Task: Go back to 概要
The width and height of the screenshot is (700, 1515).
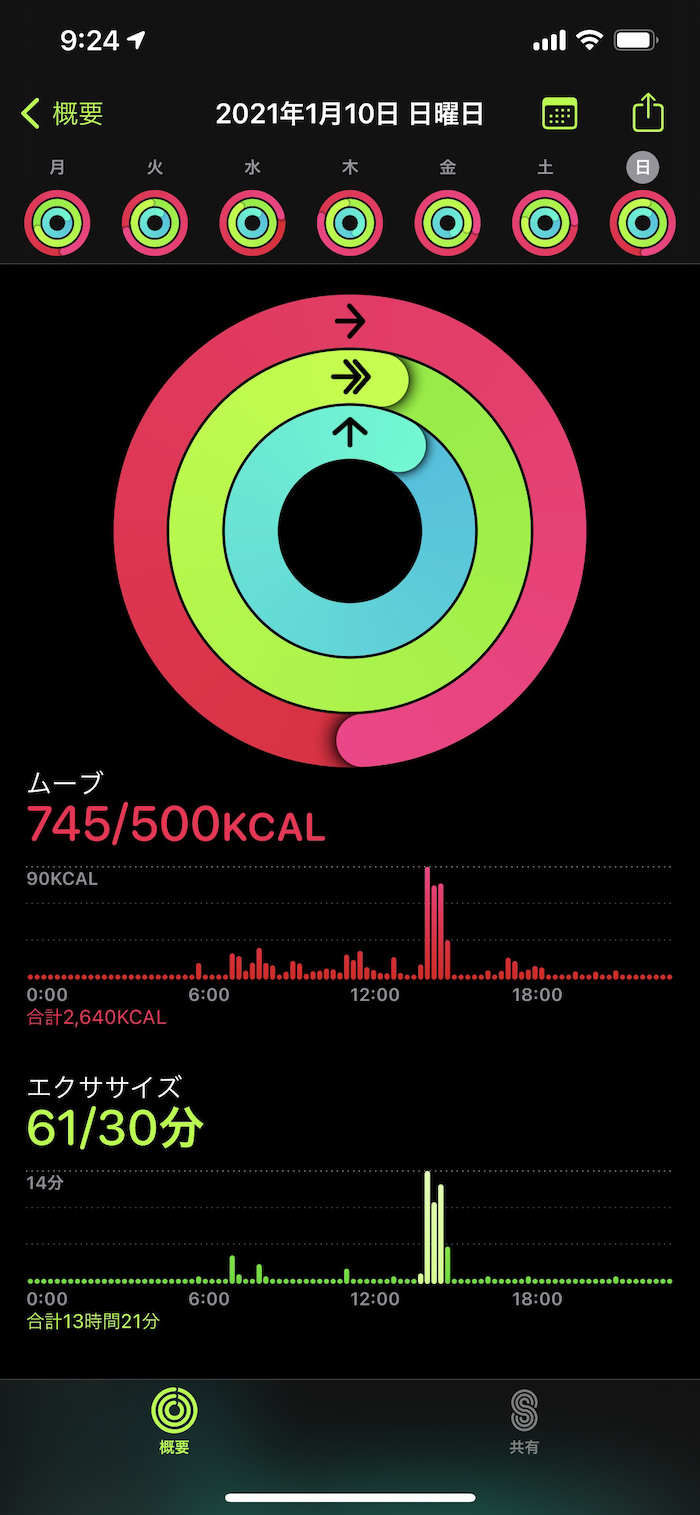Action: click(62, 114)
